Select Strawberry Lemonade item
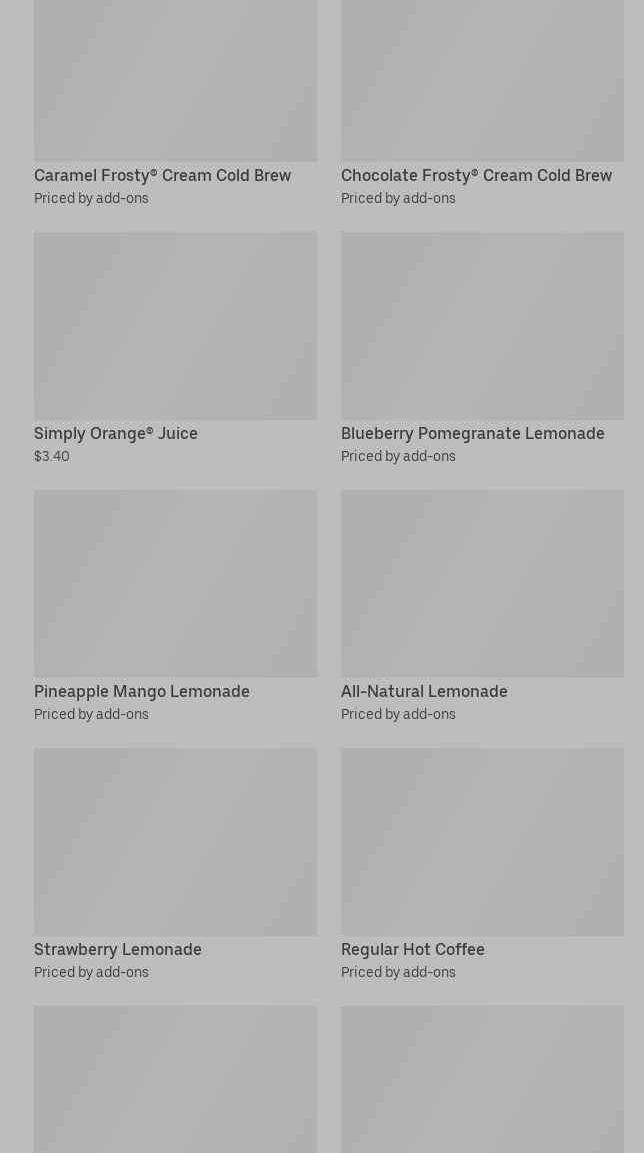 click(x=175, y=865)
